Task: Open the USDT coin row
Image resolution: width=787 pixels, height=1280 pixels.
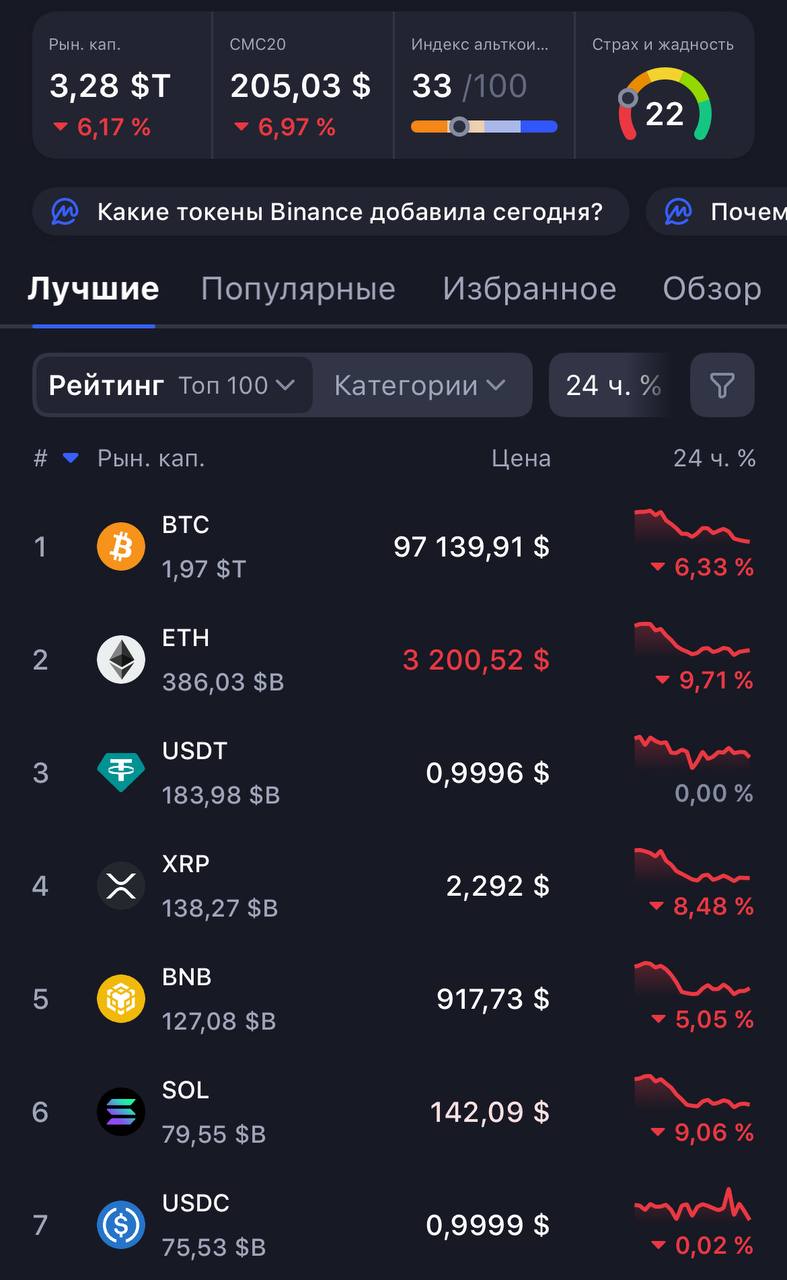Action: (x=393, y=773)
